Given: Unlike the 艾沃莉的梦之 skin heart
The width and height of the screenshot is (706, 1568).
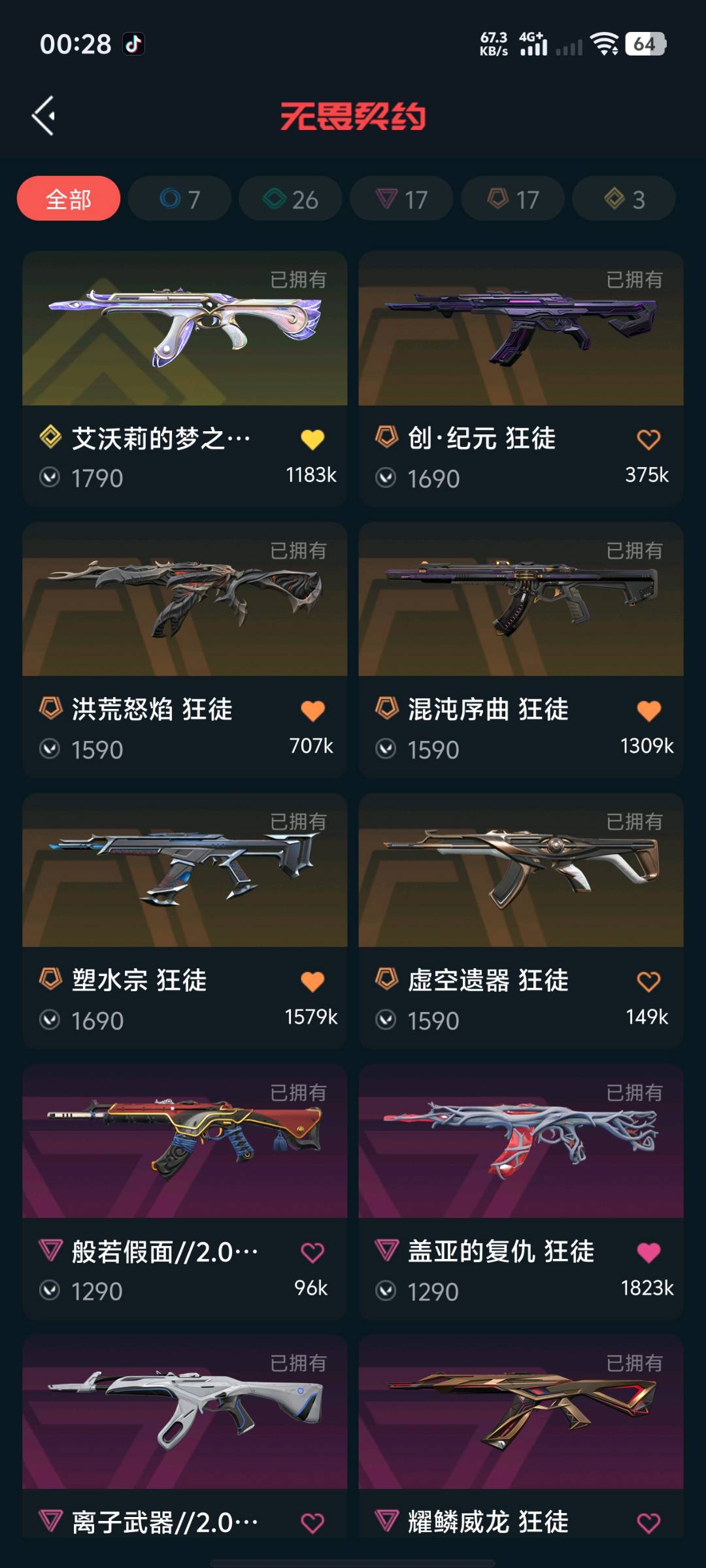Looking at the screenshot, I should 312,440.
